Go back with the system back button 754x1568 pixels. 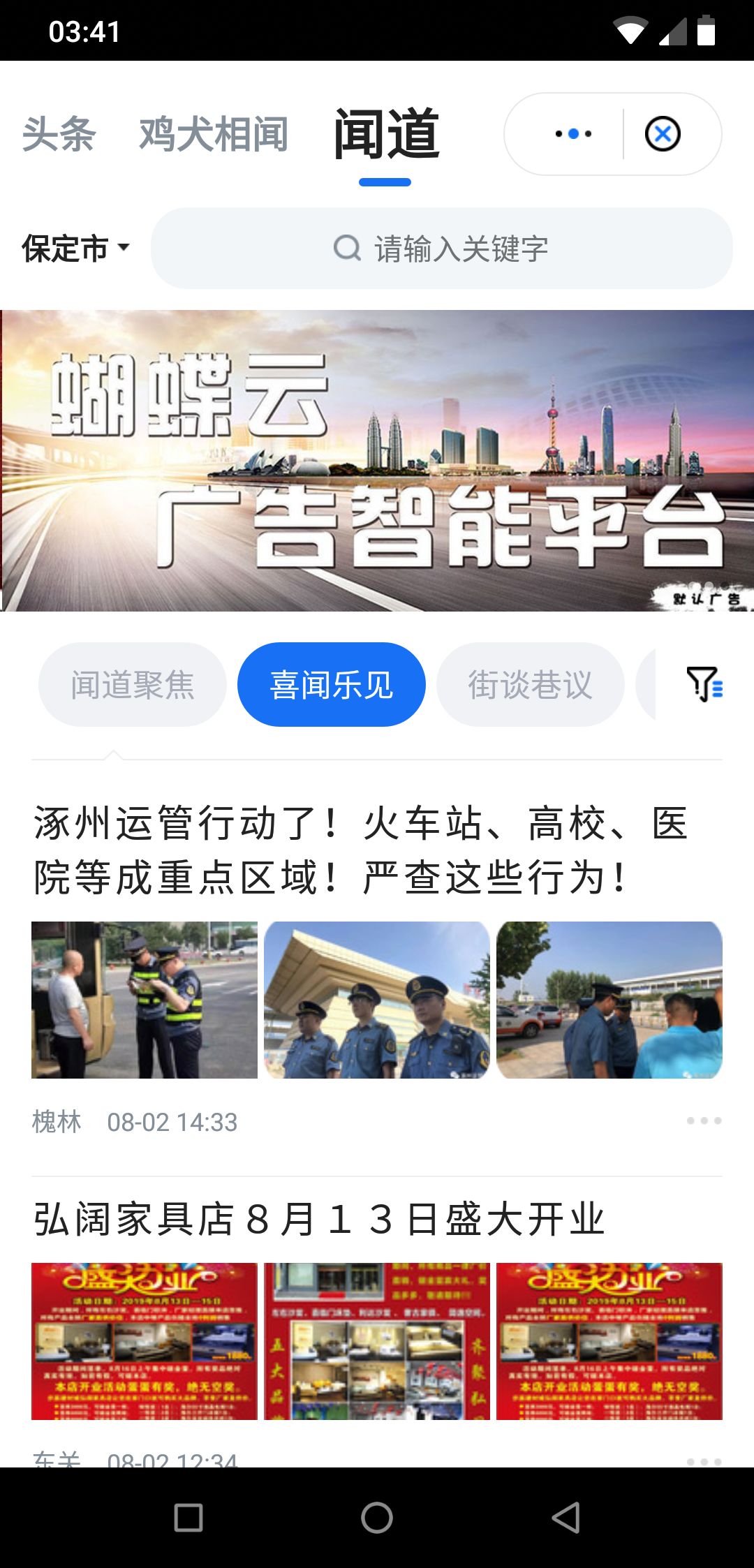[x=565, y=1517]
